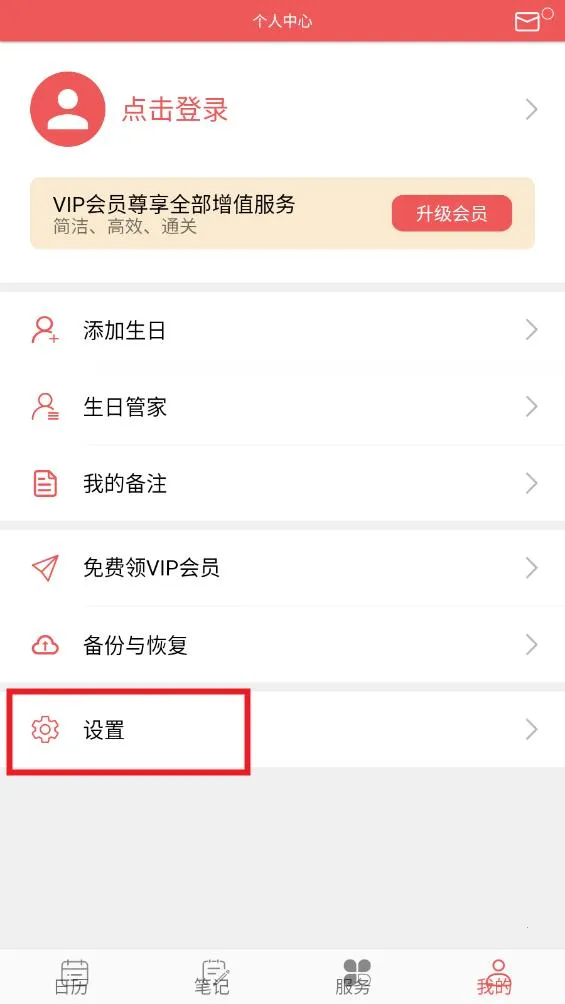The width and height of the screenshot is (565, 1004).
Task: Open the mail envelope icon
Action: point(527,22)
